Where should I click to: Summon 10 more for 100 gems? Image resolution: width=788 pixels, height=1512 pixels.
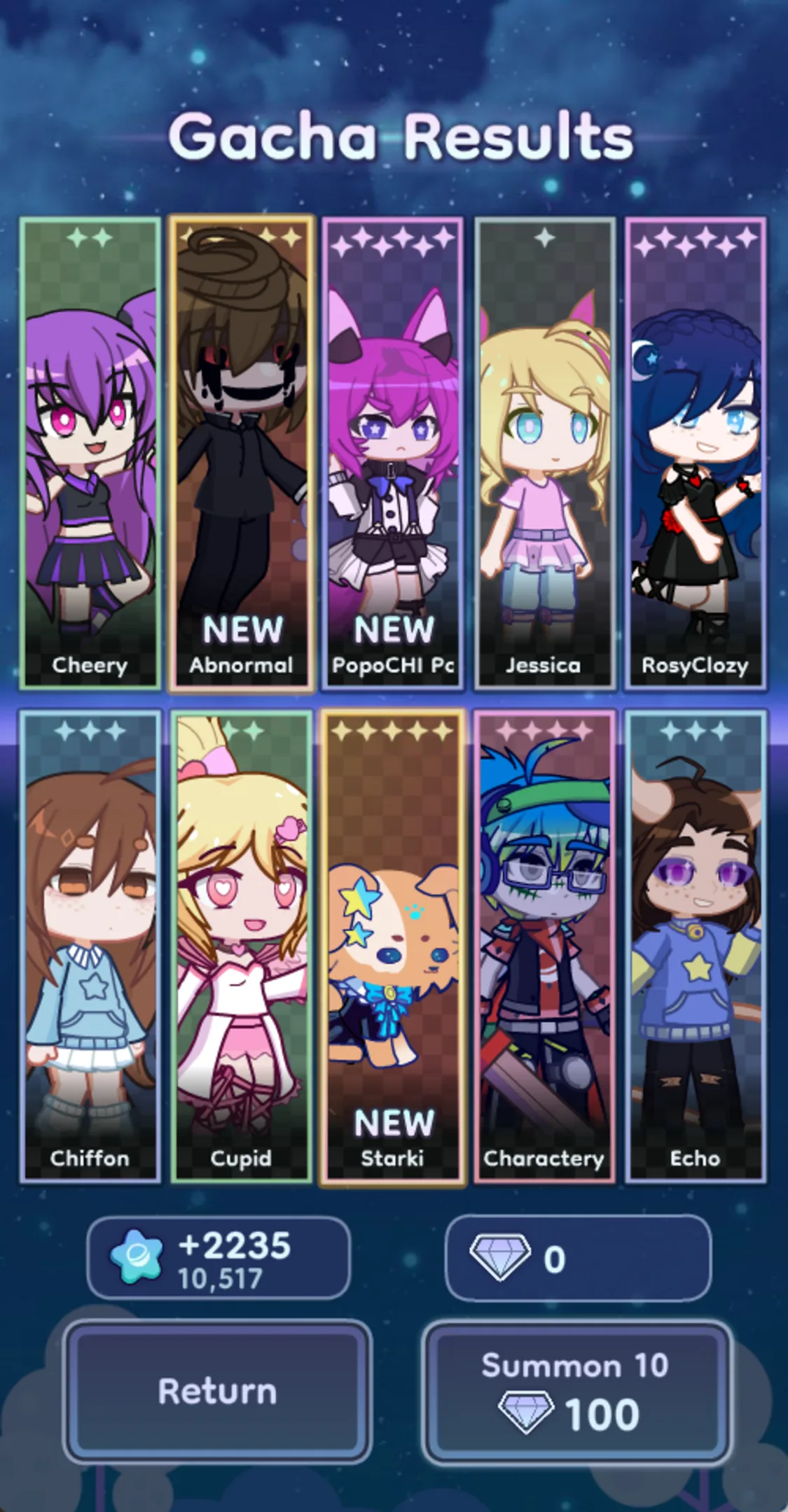(577, 1391)
